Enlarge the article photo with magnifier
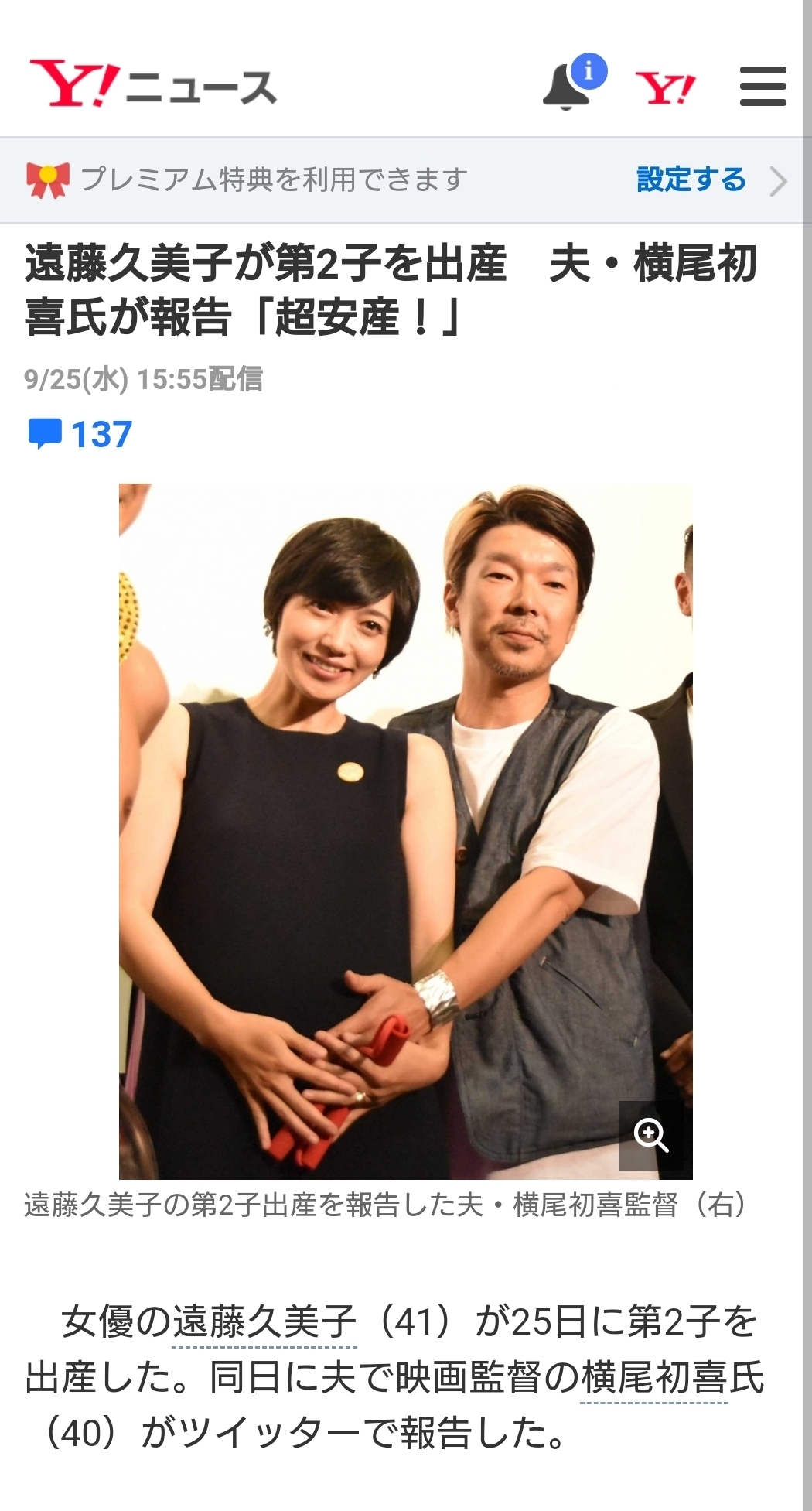 pyautogui.click(x=651, y=1135)
